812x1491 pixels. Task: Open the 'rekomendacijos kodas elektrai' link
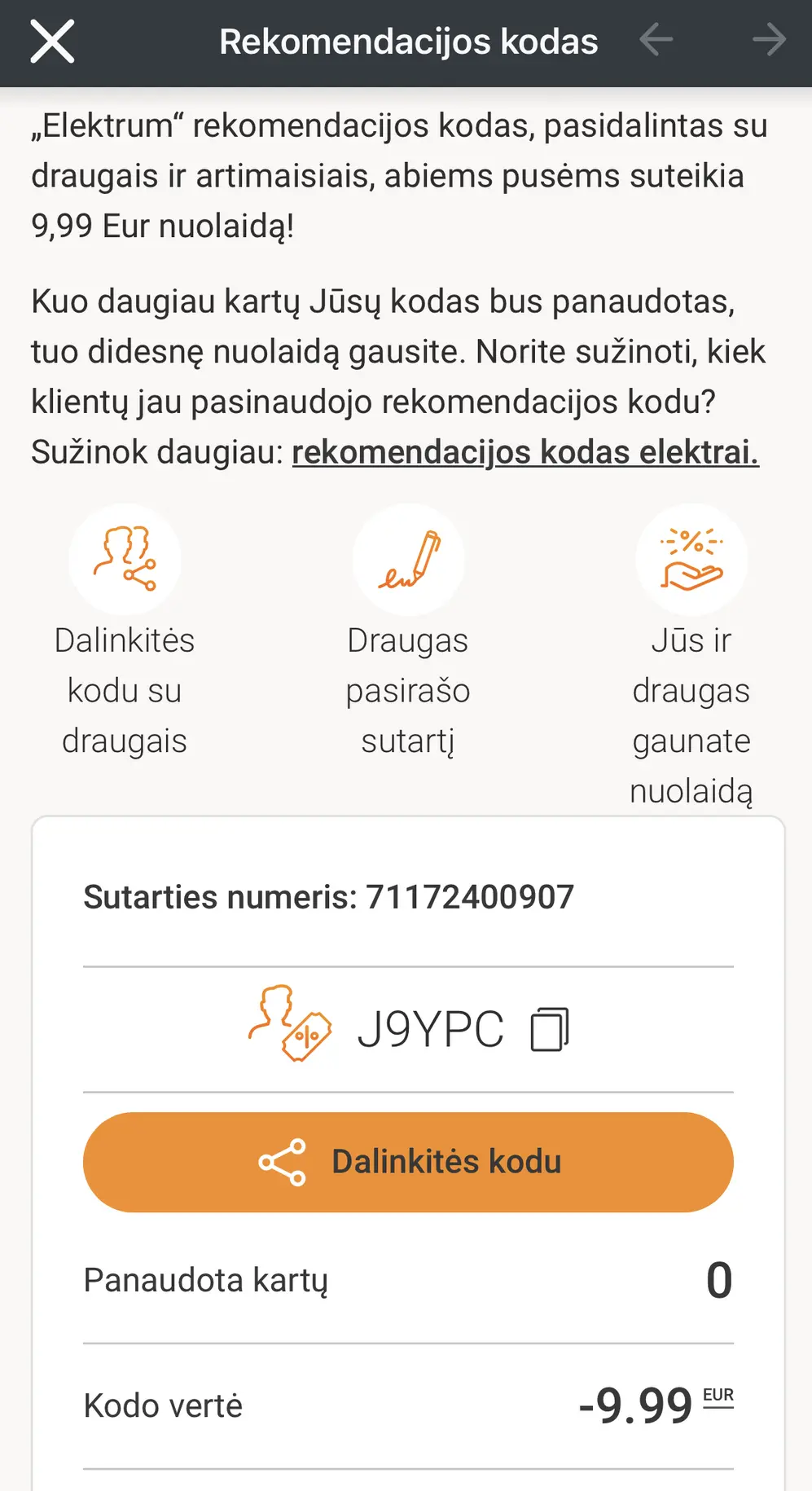coord(524,452)
